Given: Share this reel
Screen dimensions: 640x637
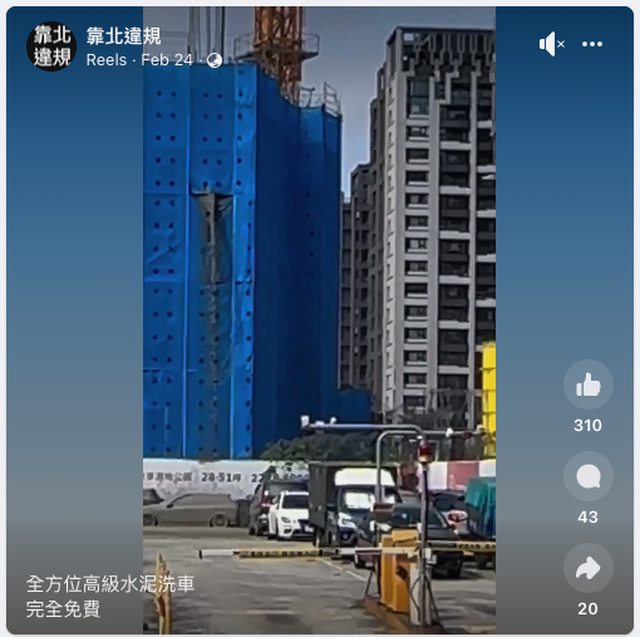Looking at the screenshot, I should tap(588, 569).
